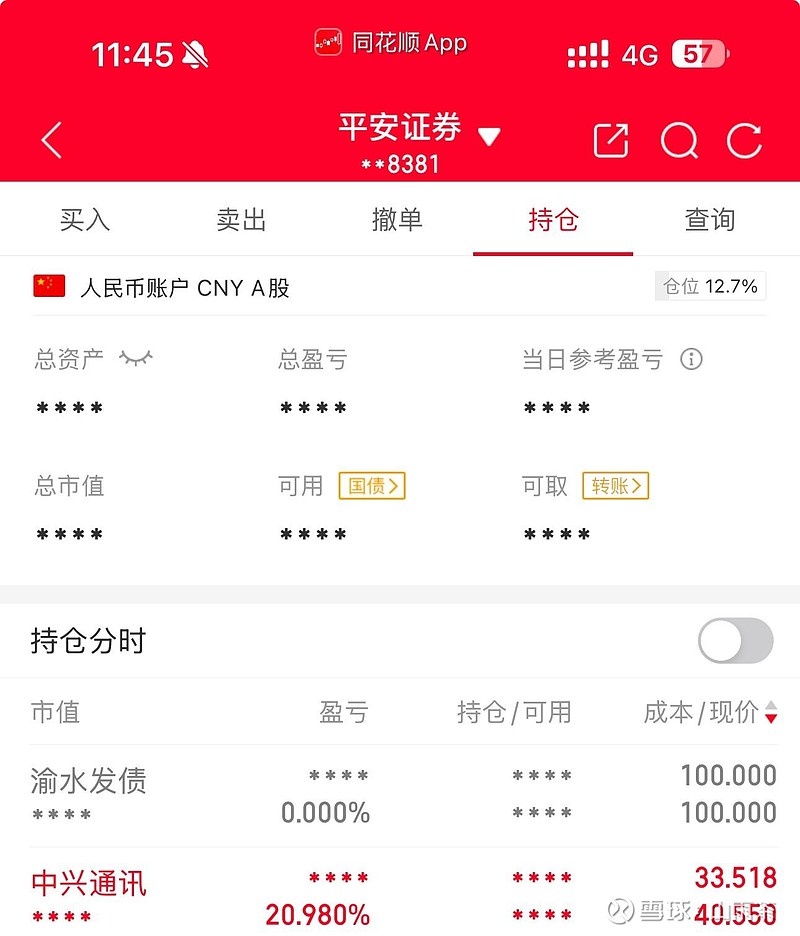Open the share icon in the title bar

[x=613, y=141]
